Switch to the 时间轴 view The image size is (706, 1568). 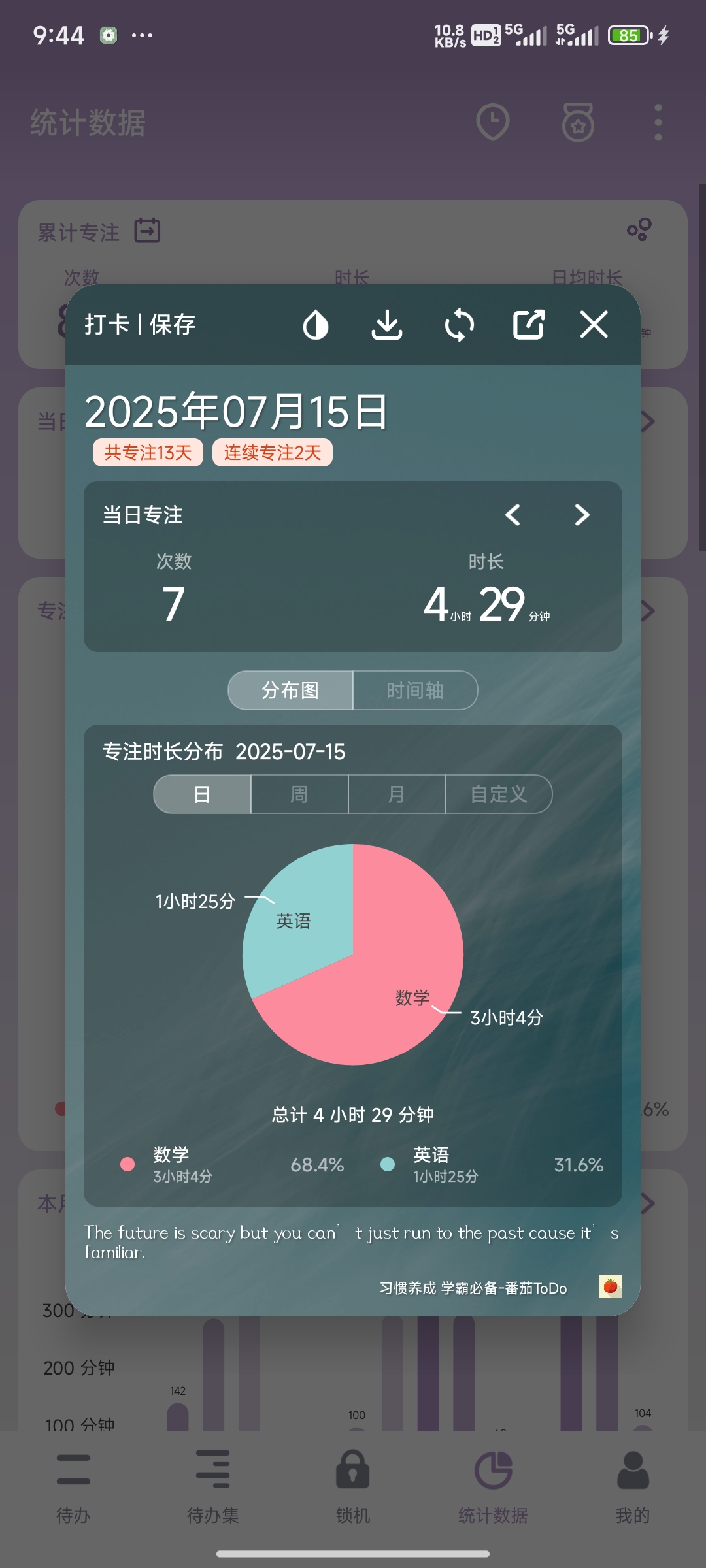[x=415, y=691]
